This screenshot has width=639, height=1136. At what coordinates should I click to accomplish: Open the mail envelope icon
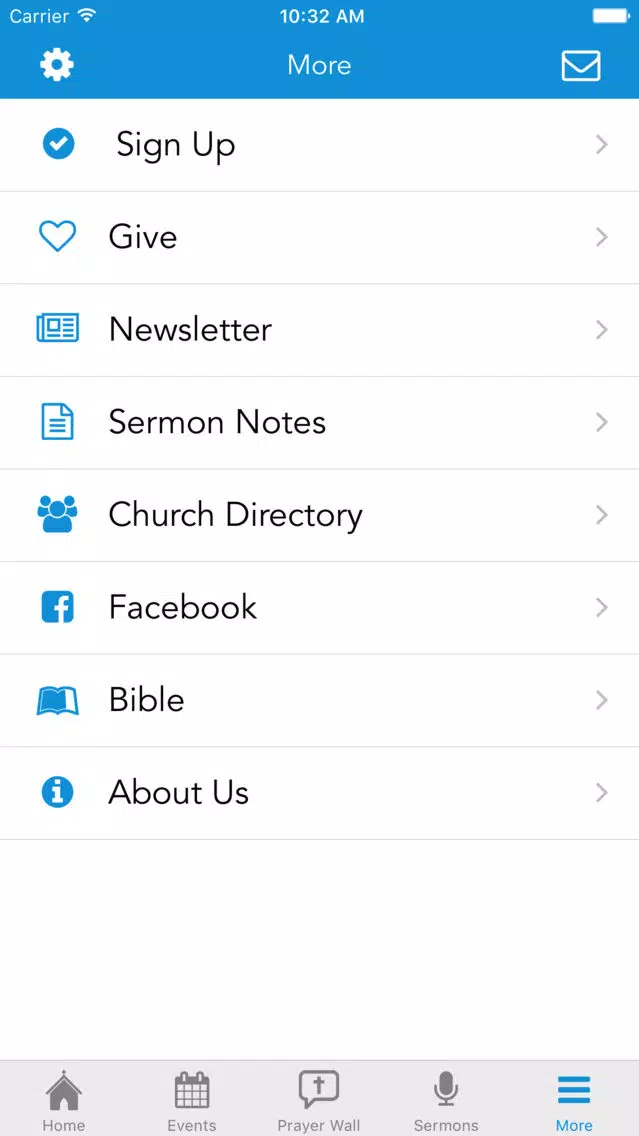click(581, 66)
